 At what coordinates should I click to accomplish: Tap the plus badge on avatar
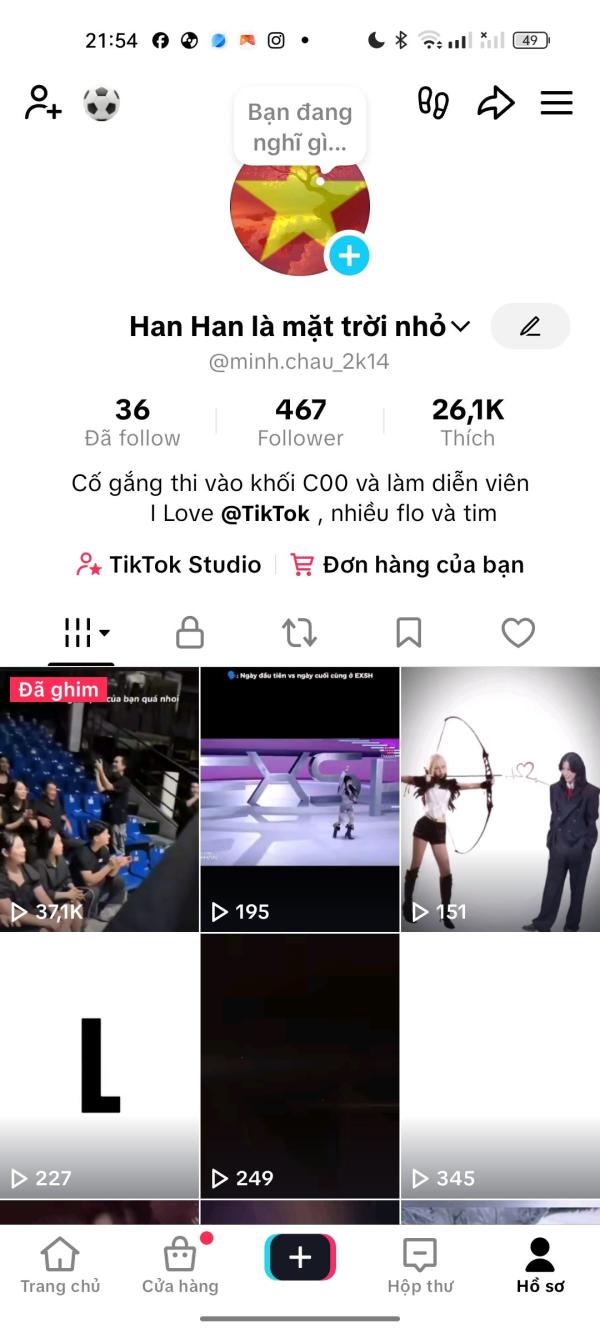tap(349, 256)
